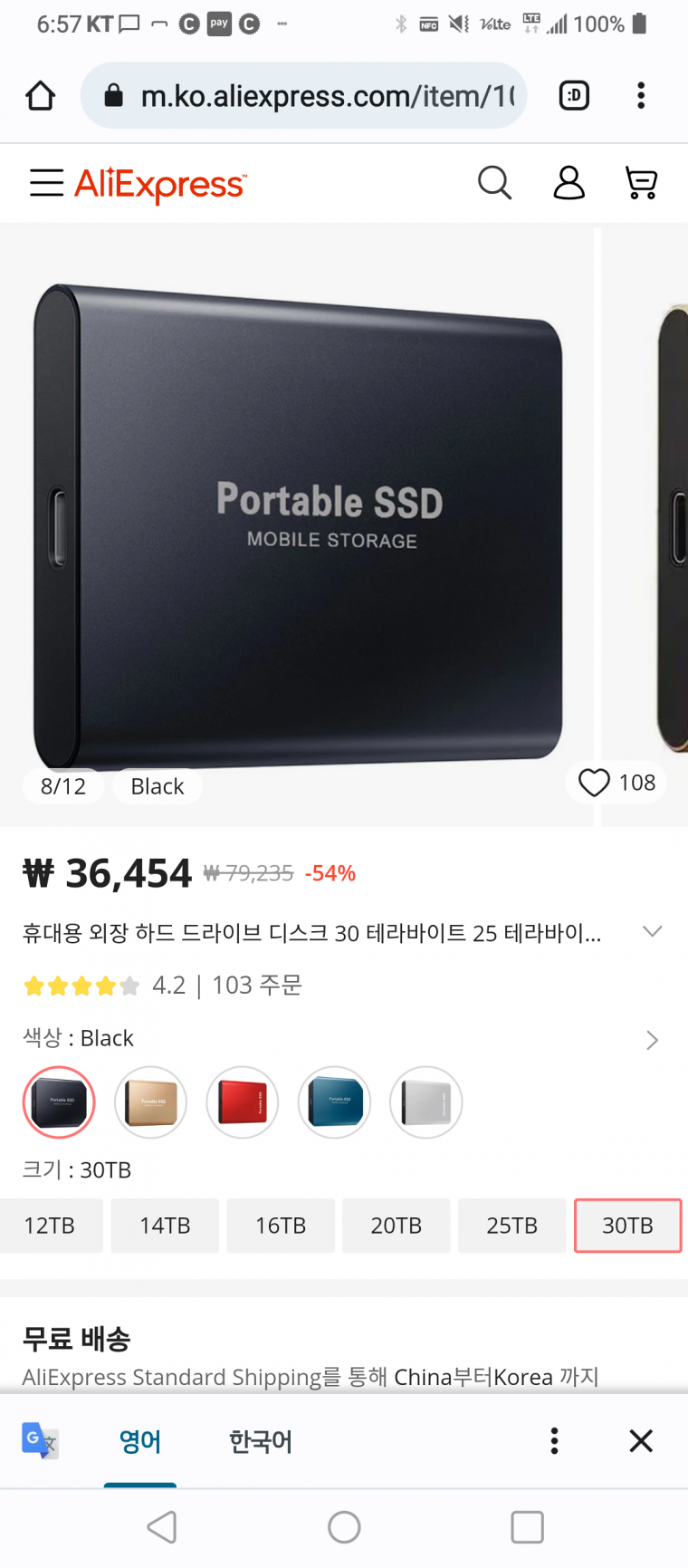Tap the AliExpress search magnifier icon
Screen dimensions: 688x1568
pos(494,183)
